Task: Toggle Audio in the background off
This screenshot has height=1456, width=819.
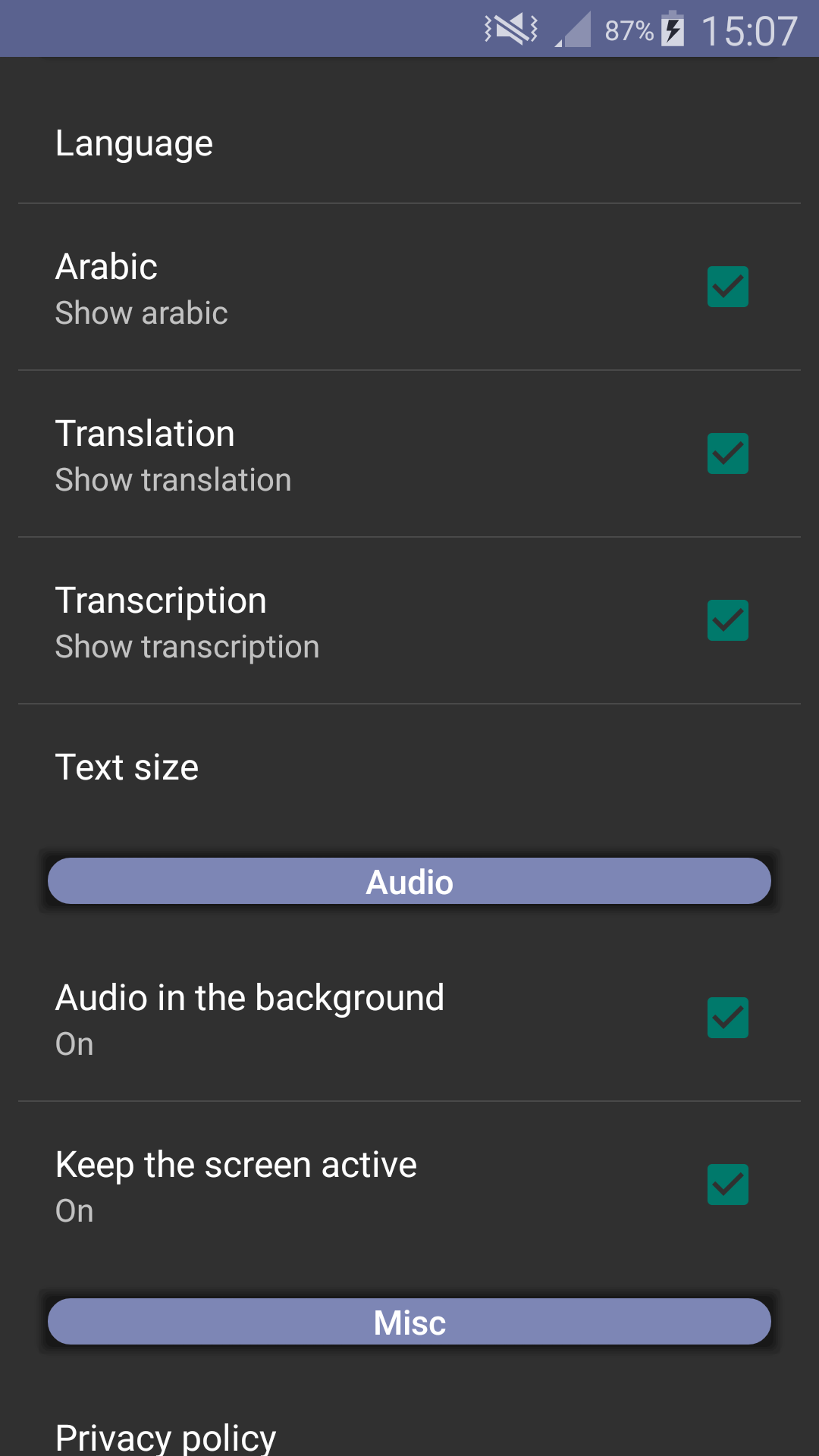Action: coord(727,1018)
